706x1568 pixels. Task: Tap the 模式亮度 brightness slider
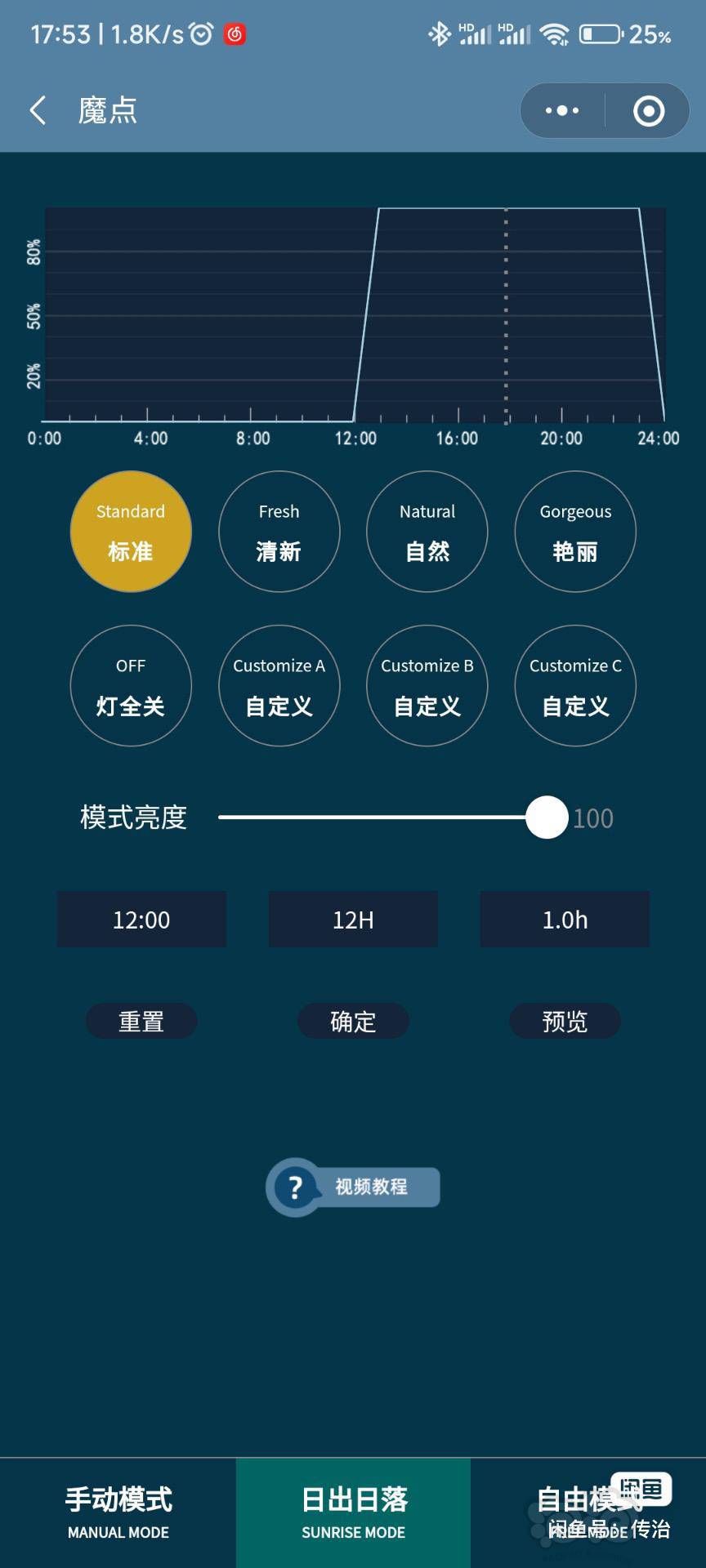click(392, 817)
